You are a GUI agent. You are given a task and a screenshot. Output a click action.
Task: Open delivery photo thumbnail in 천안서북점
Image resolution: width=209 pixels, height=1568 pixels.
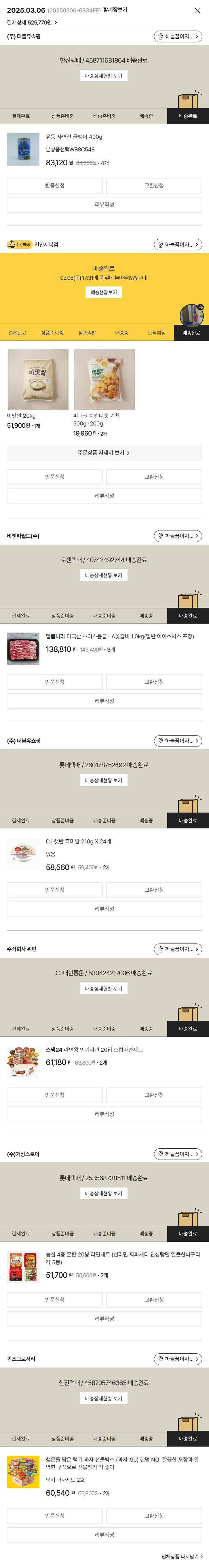coord(191,315)
